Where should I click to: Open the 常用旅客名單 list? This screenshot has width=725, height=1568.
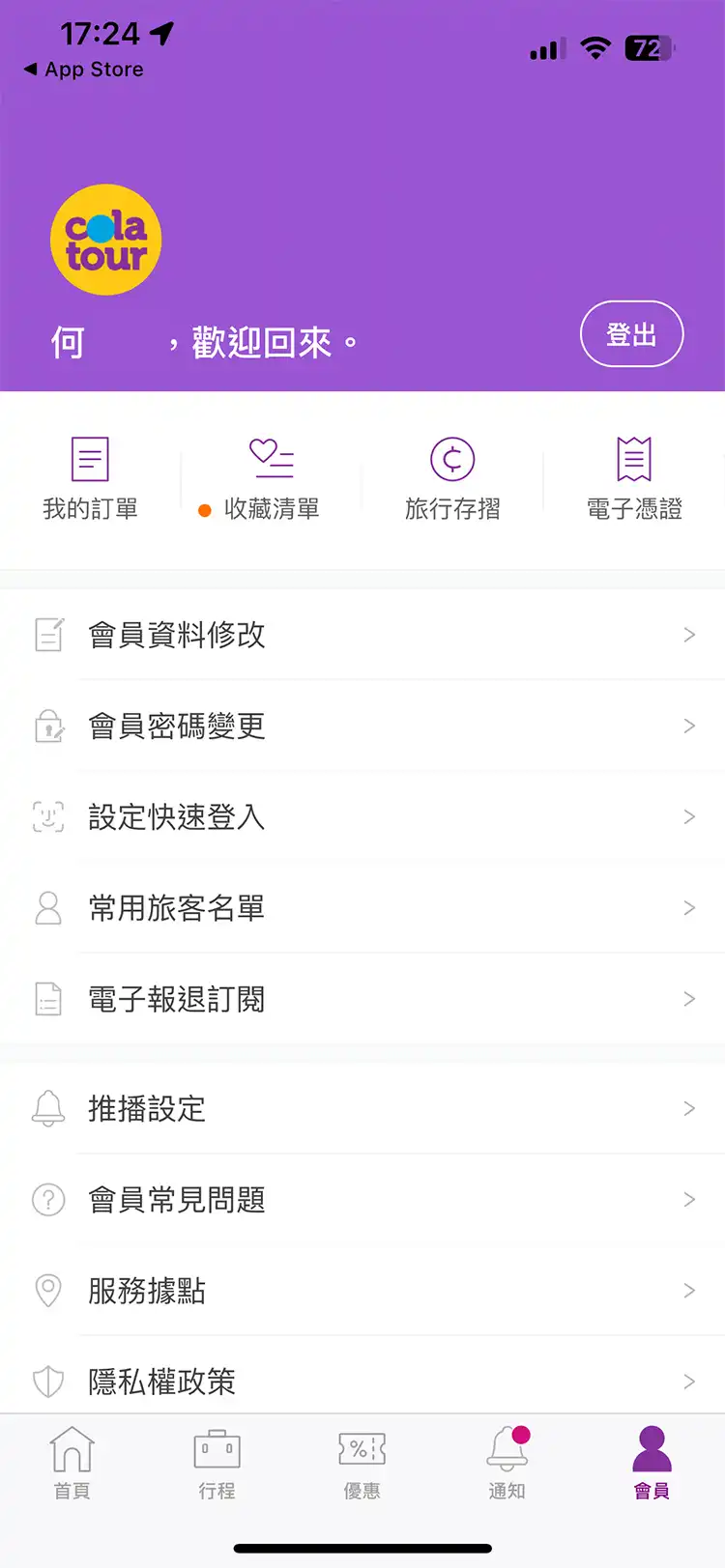(x=362, y=908)
